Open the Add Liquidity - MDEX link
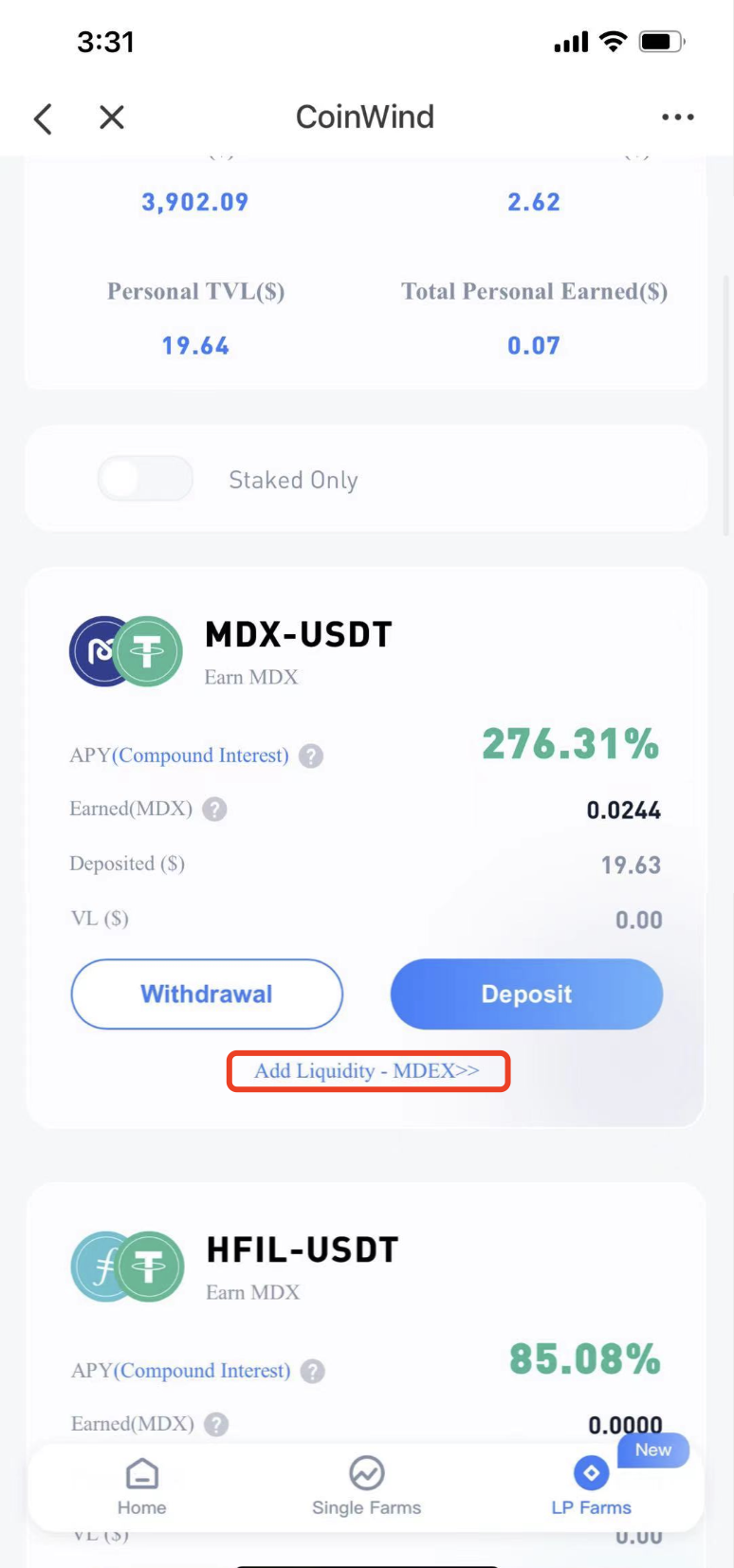This screenshot has width=734, height=1568. (x=367, y=1071)
